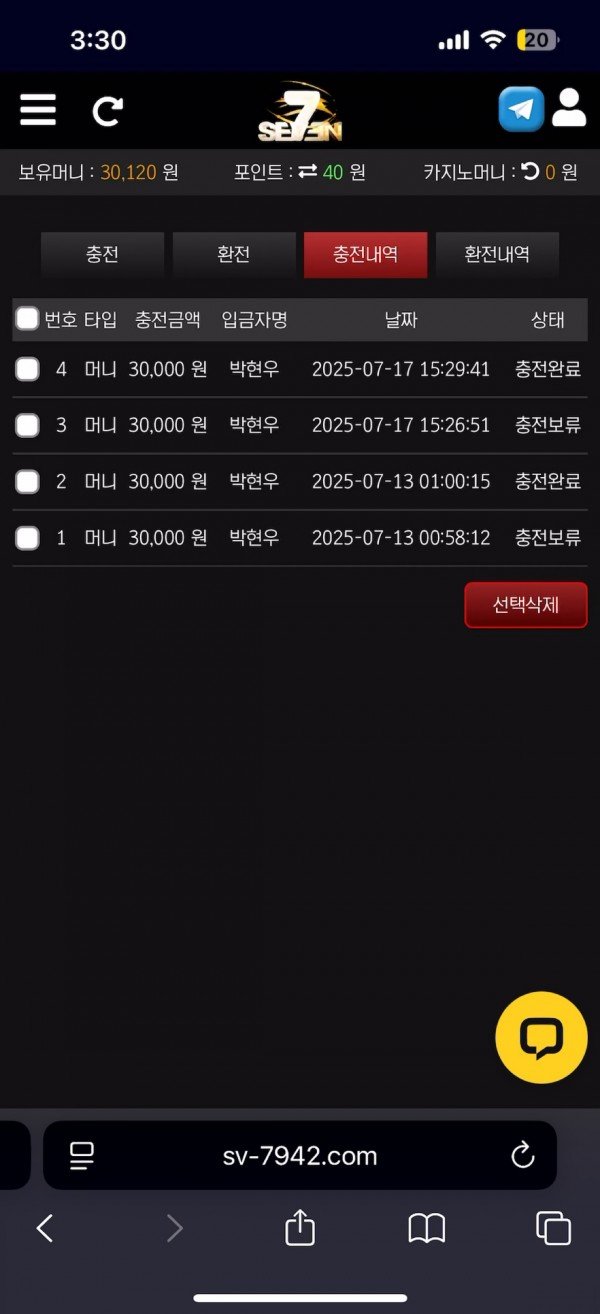Open the yellow live chat bubble
The height and width of the screenshot is (1314, 600).
541,1038
